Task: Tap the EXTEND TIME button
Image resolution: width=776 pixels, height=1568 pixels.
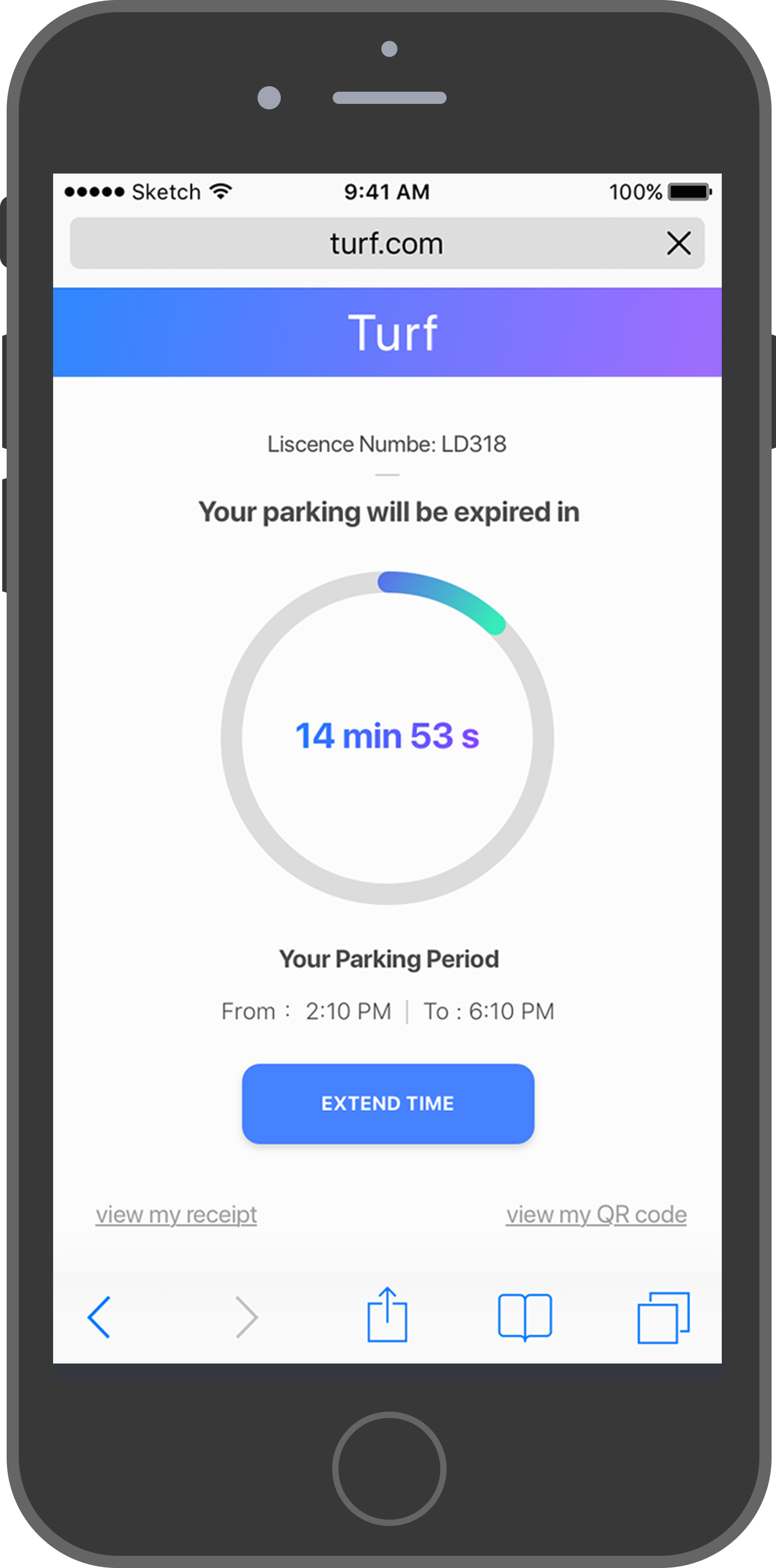Action: coord(388,1103)
